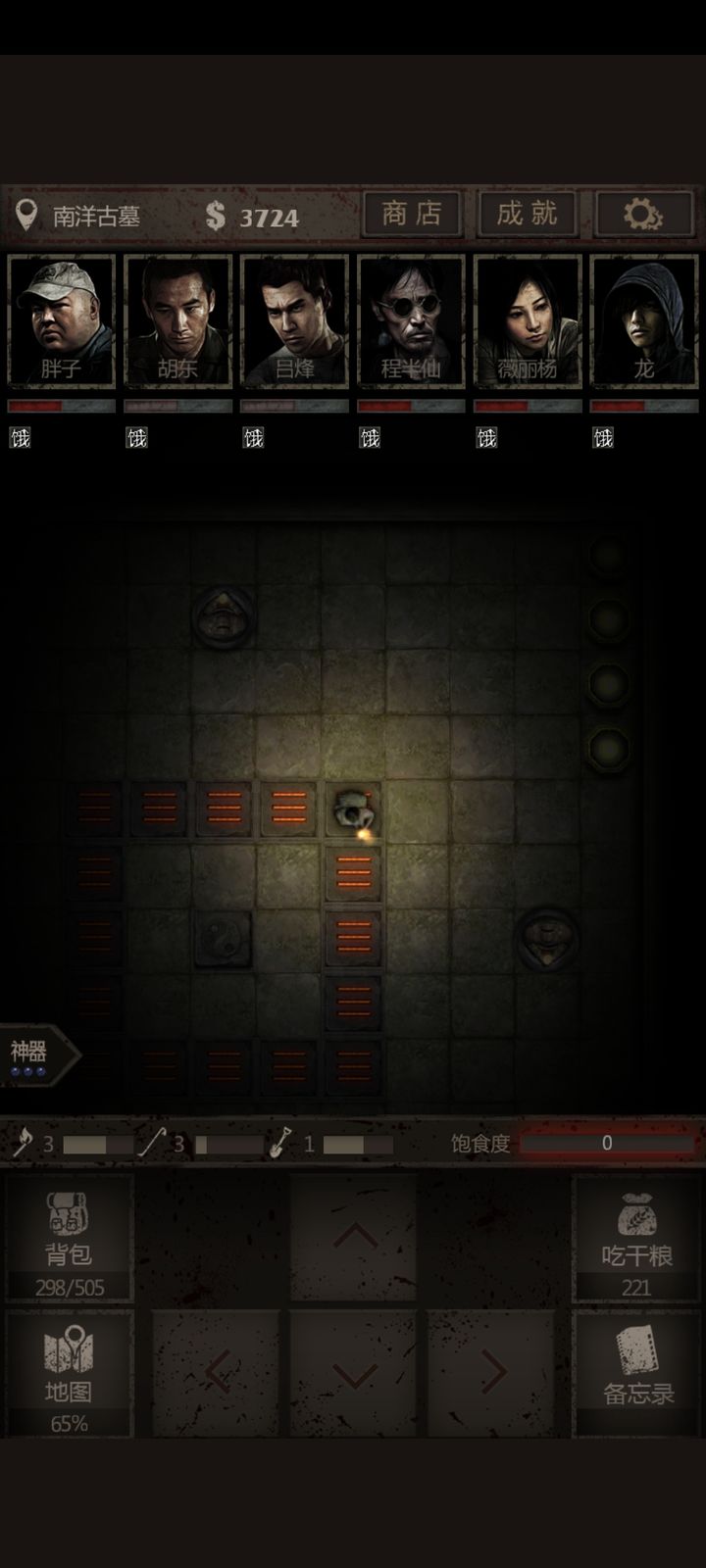Screen dimensions: 706x1568
Task: Open the 地图 map
Action: click(x=69, y=1374)
